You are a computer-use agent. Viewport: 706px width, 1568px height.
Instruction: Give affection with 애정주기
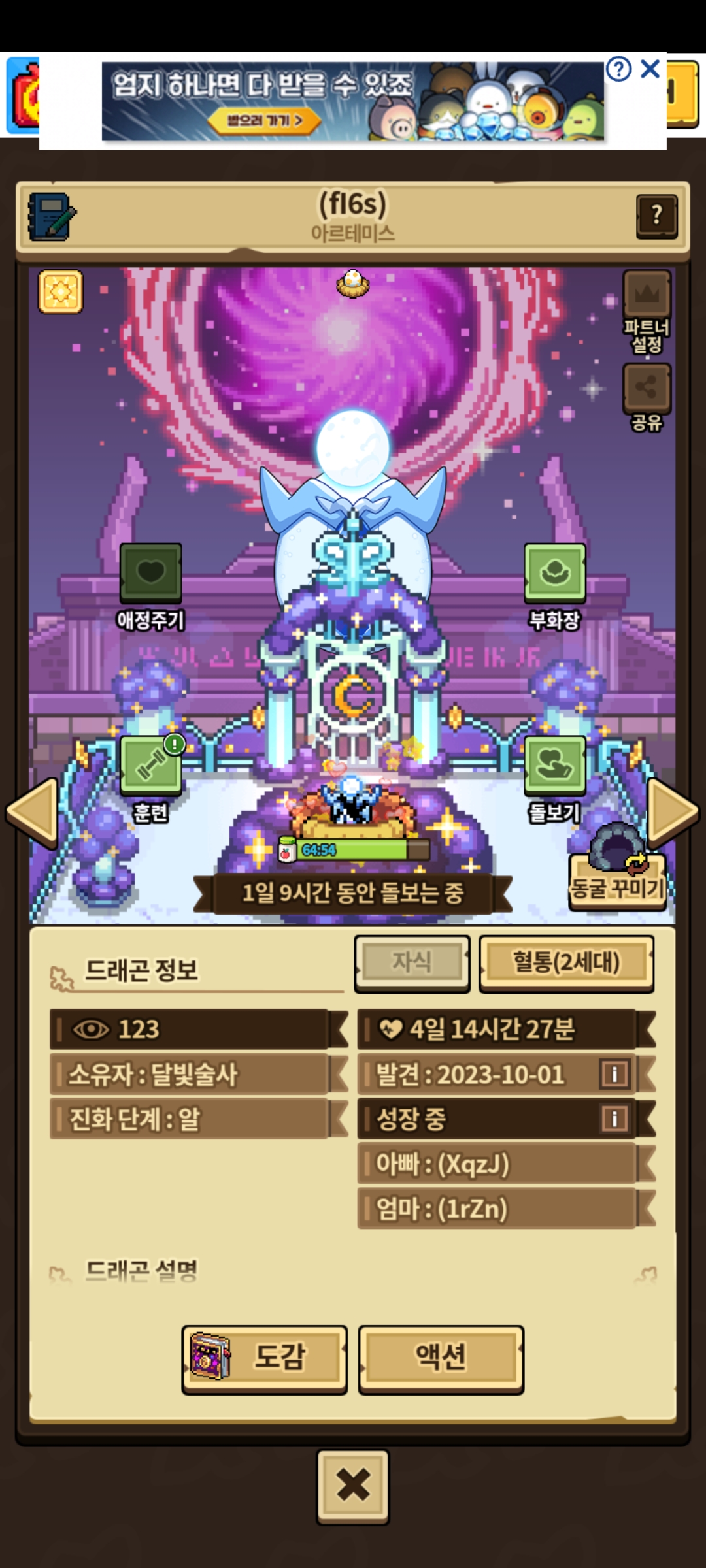[150, 587]
